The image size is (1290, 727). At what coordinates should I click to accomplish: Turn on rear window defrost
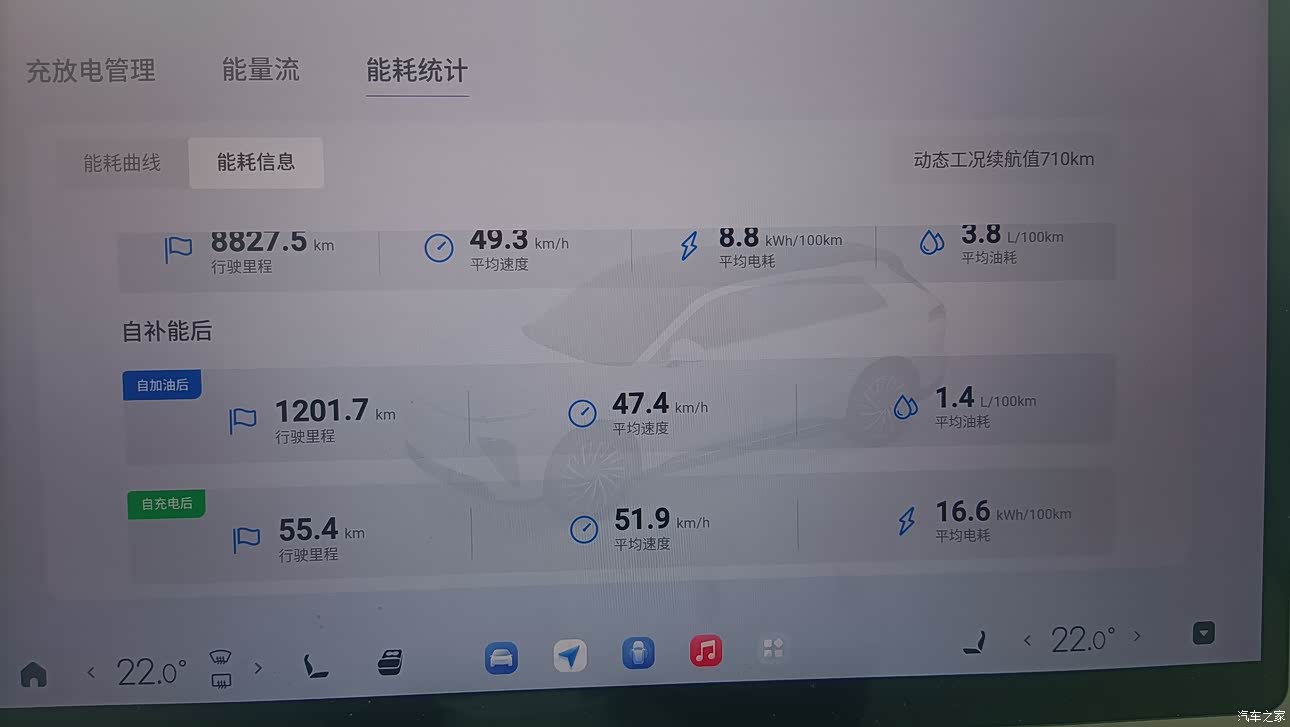click(221, 681)
